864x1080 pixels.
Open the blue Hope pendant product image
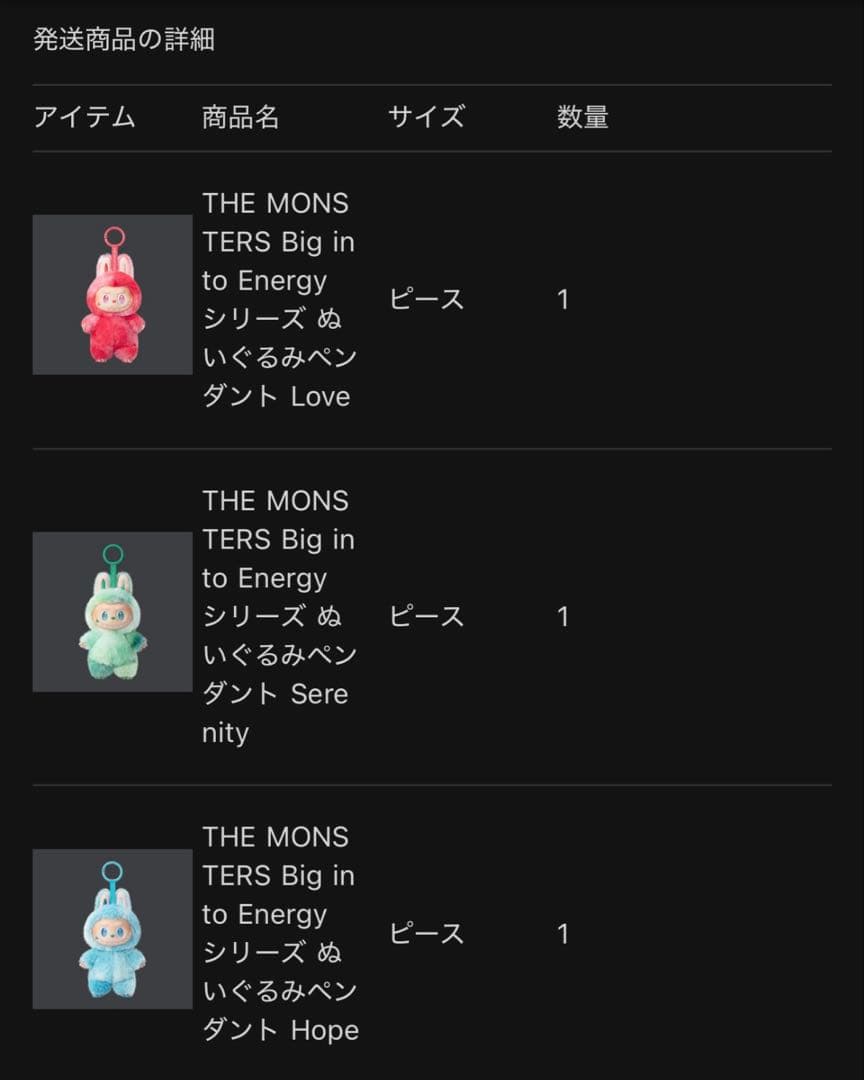(x=112, y=929)
